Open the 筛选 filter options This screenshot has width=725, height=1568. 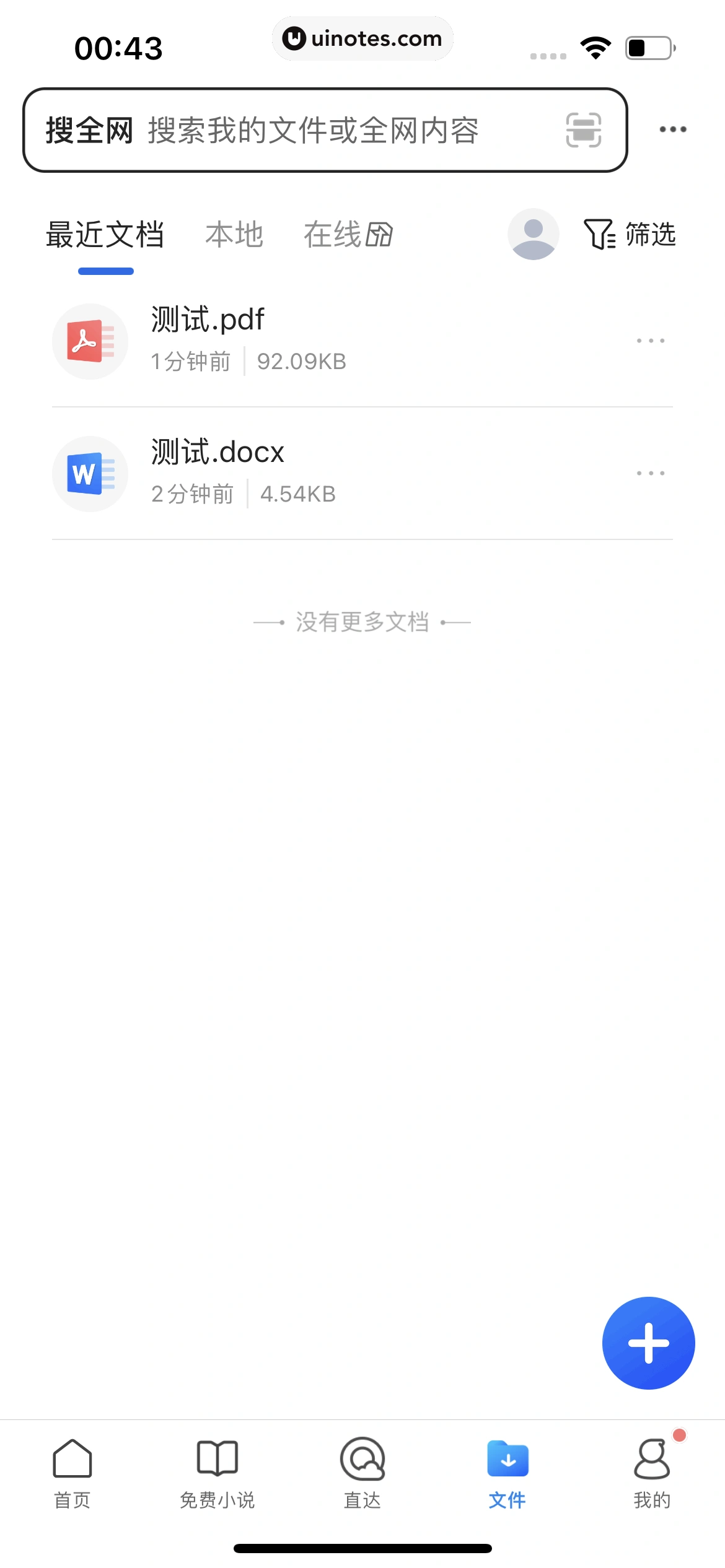click(x=630, y=235)
